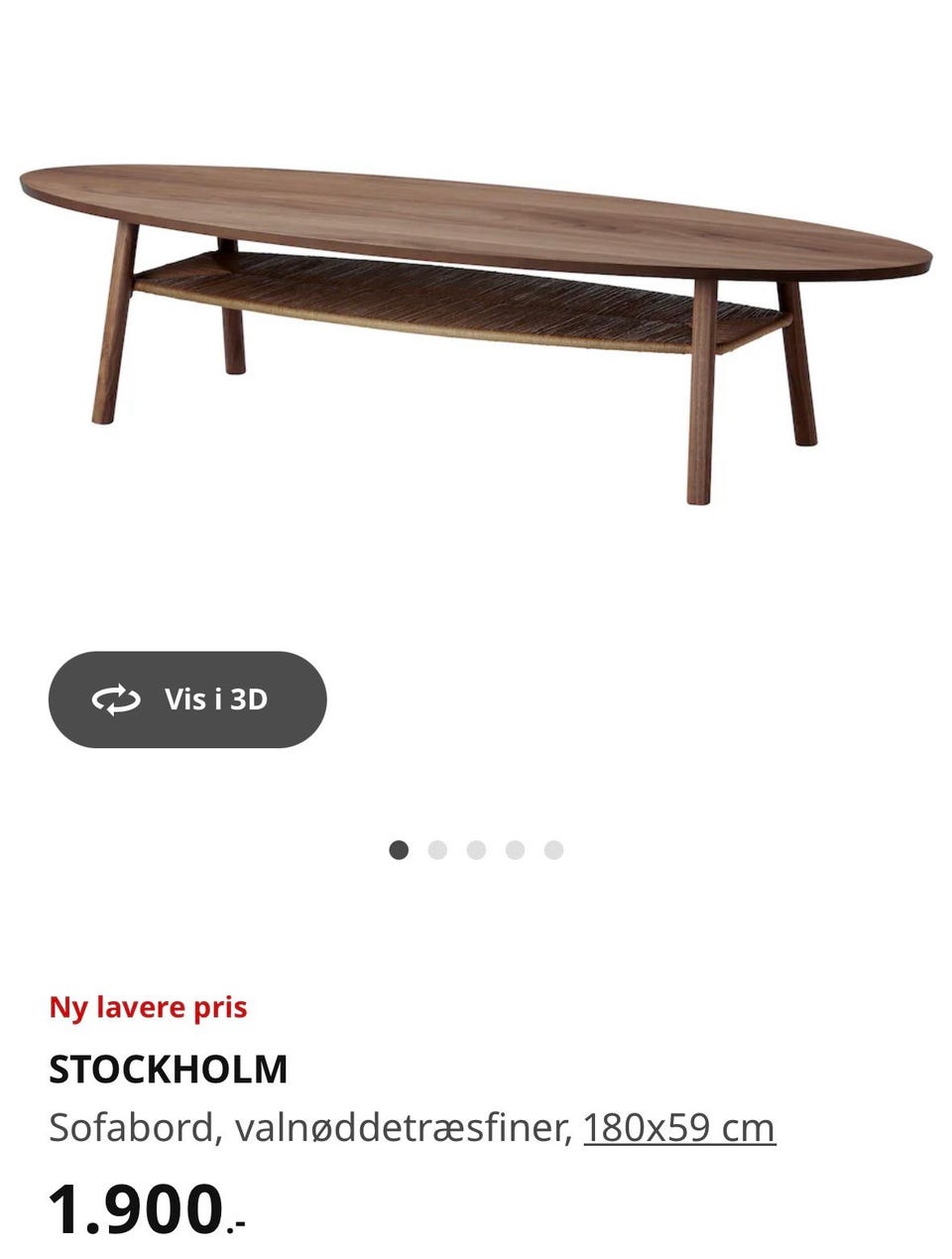Click the circular rotate symbol on the 3D button

(x=116, y=699)
